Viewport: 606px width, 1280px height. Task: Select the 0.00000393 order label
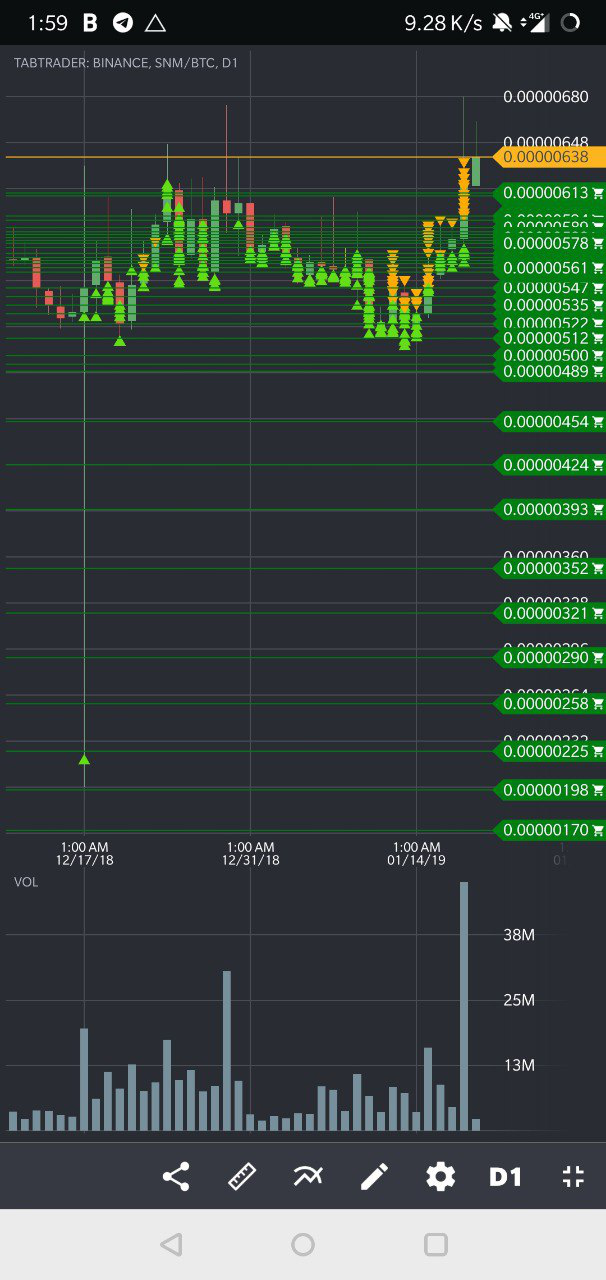[x=550, y=510]
